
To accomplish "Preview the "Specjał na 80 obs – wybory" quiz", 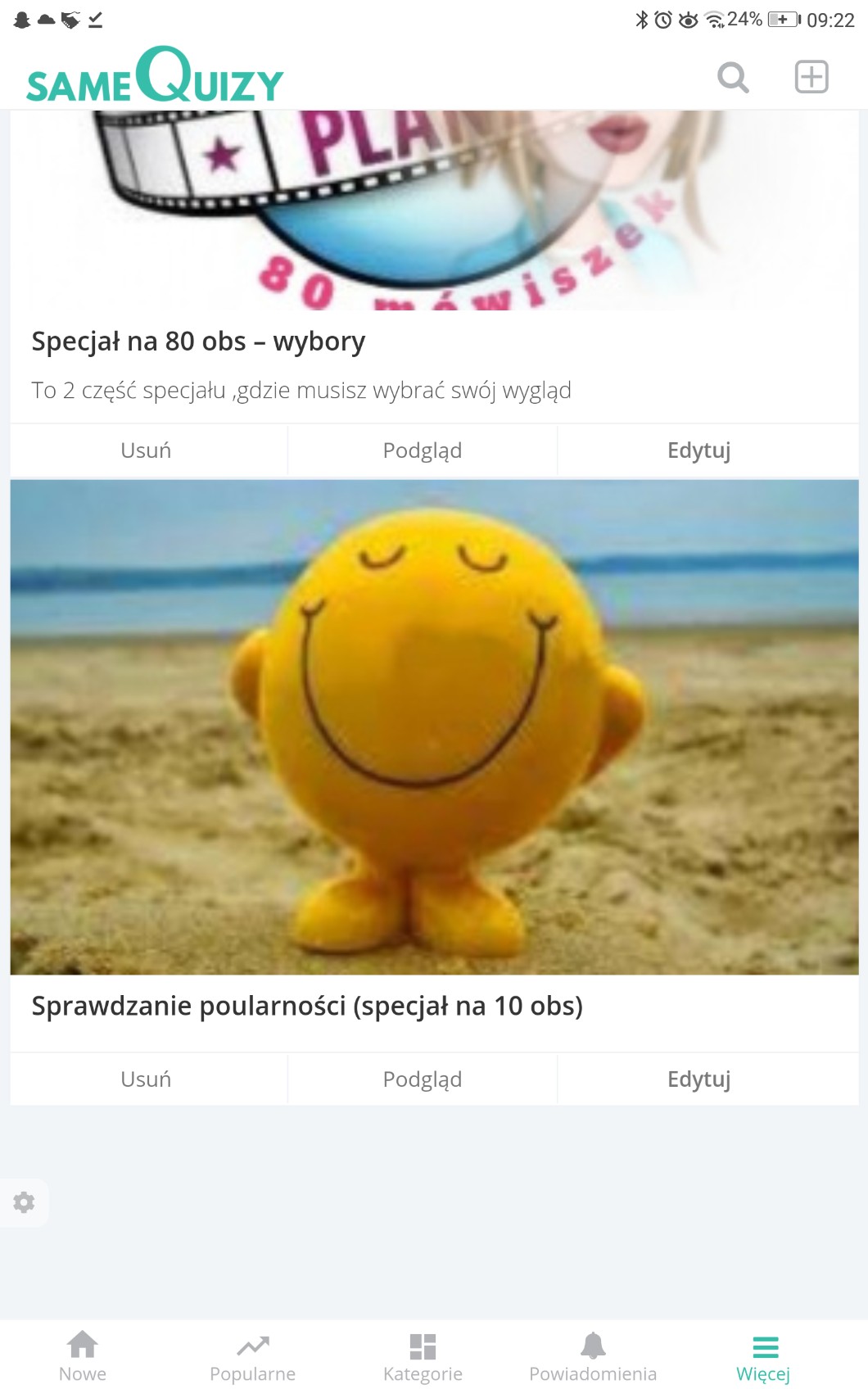I will click(x=423, y=450).
